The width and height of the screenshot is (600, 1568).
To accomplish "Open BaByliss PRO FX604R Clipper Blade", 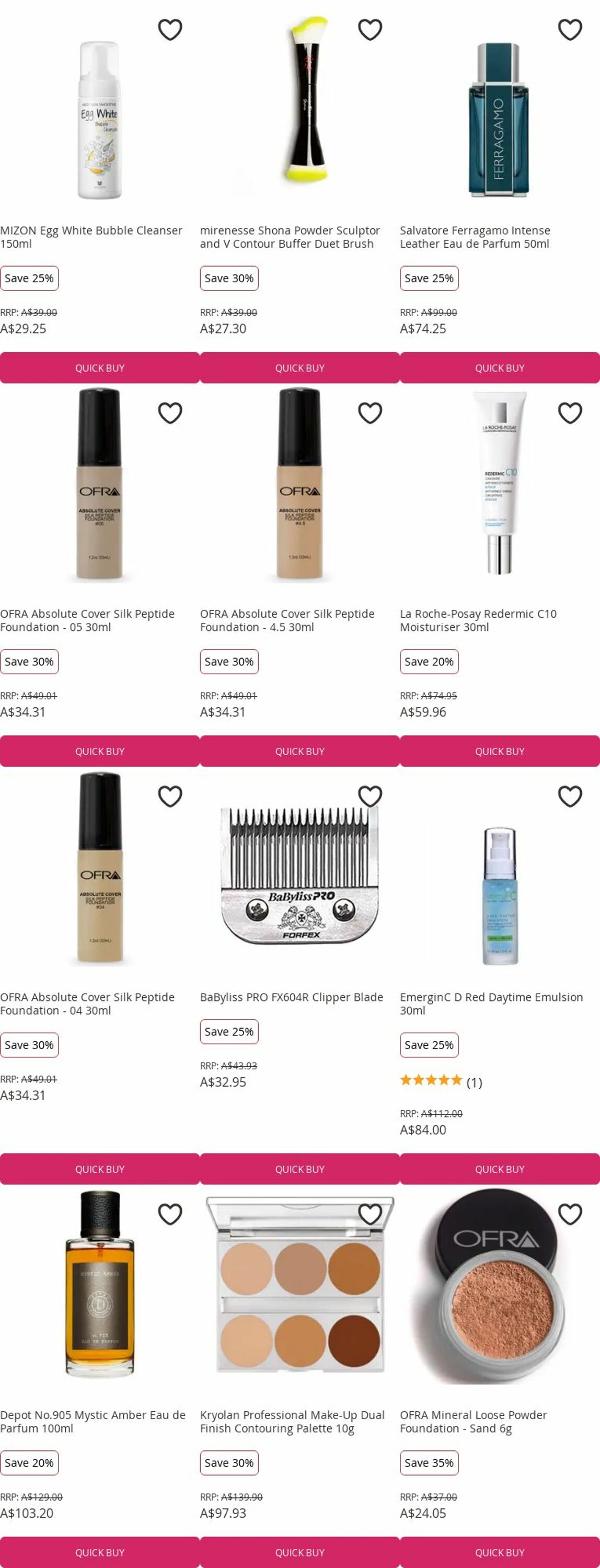I will coord(292,997).
